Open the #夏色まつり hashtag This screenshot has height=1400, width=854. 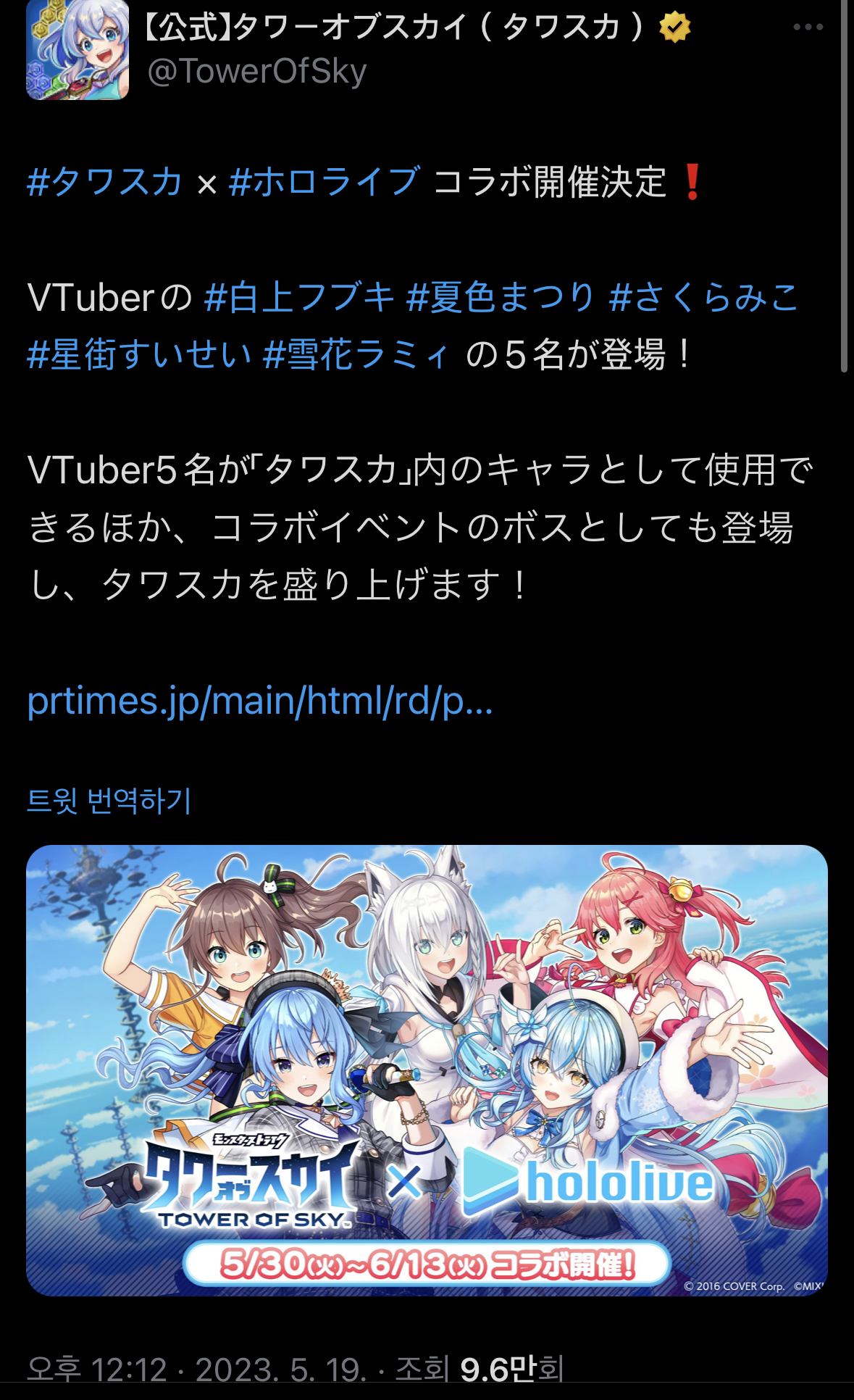[501, 297]
